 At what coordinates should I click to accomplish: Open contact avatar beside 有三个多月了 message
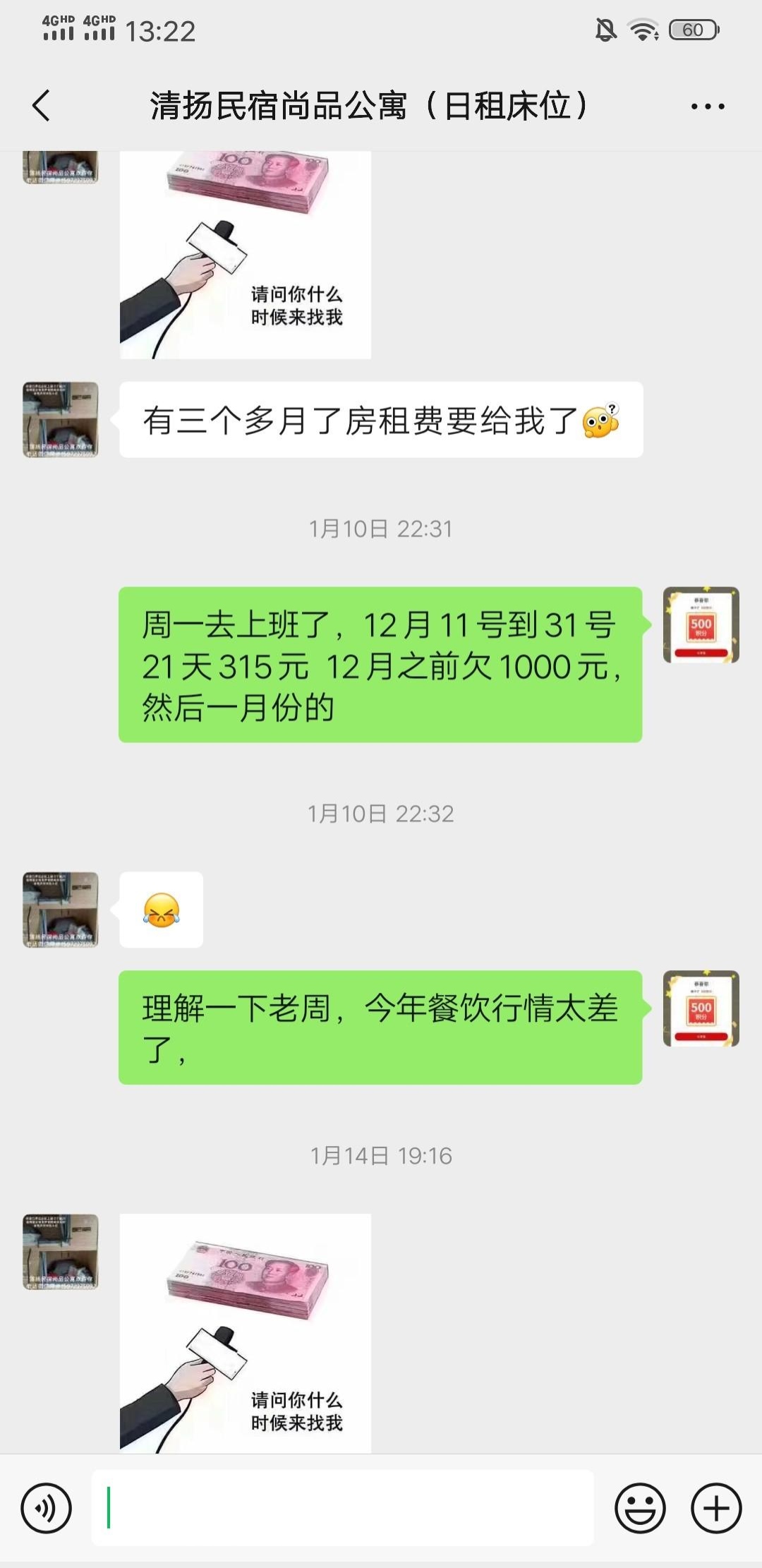[x=61, y=420]
